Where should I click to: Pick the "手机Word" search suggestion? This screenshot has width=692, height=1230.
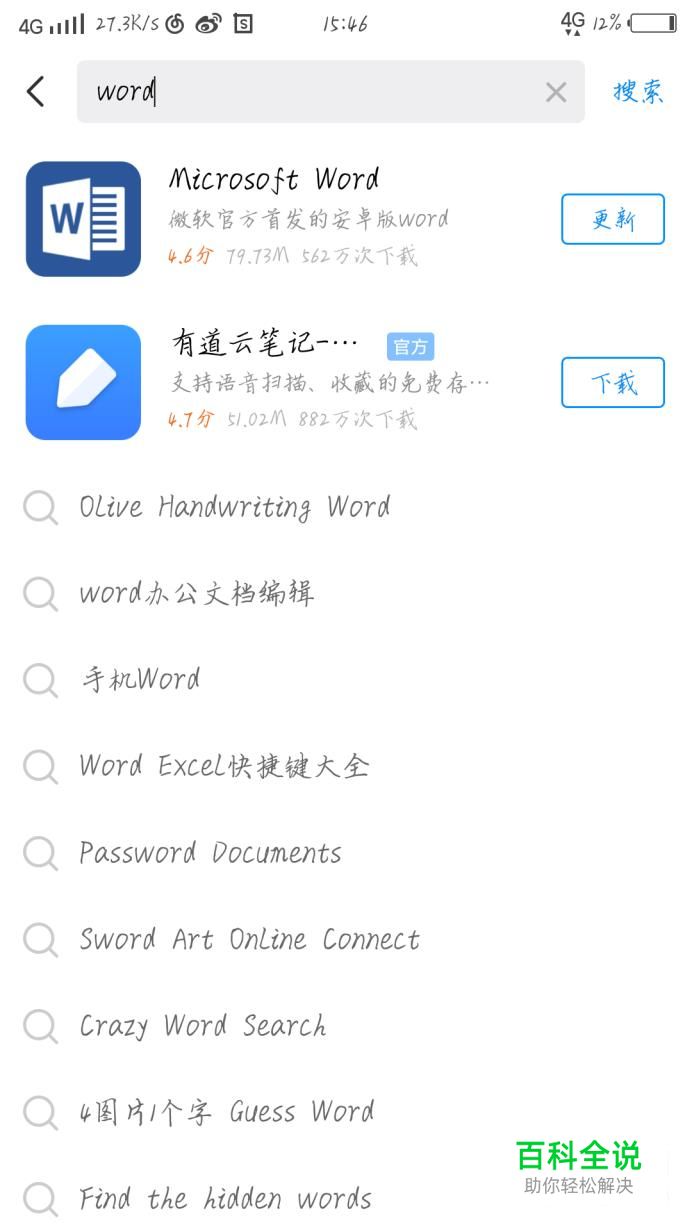click(x=141, y=680)
